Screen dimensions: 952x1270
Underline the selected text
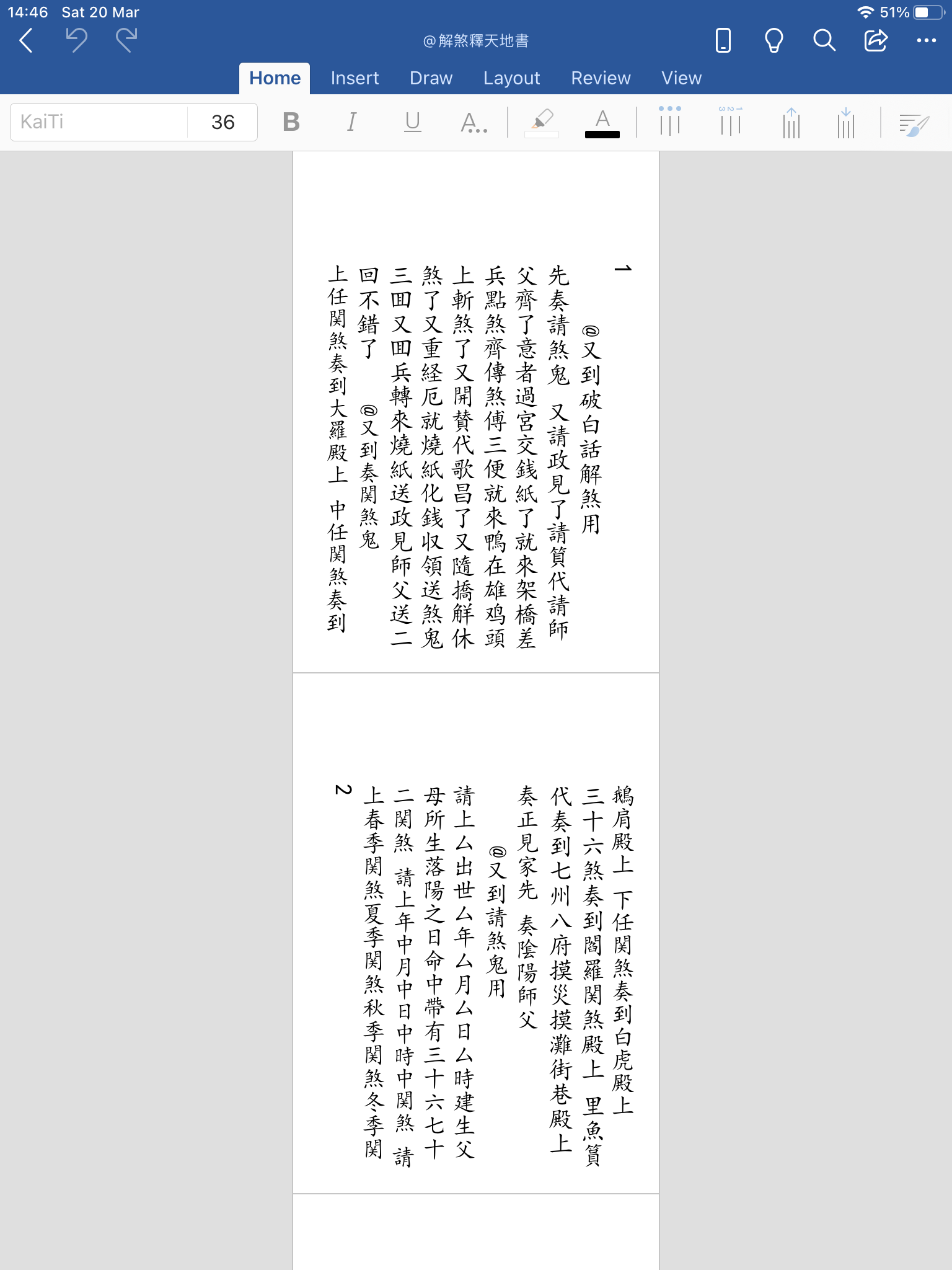[412, 122]
